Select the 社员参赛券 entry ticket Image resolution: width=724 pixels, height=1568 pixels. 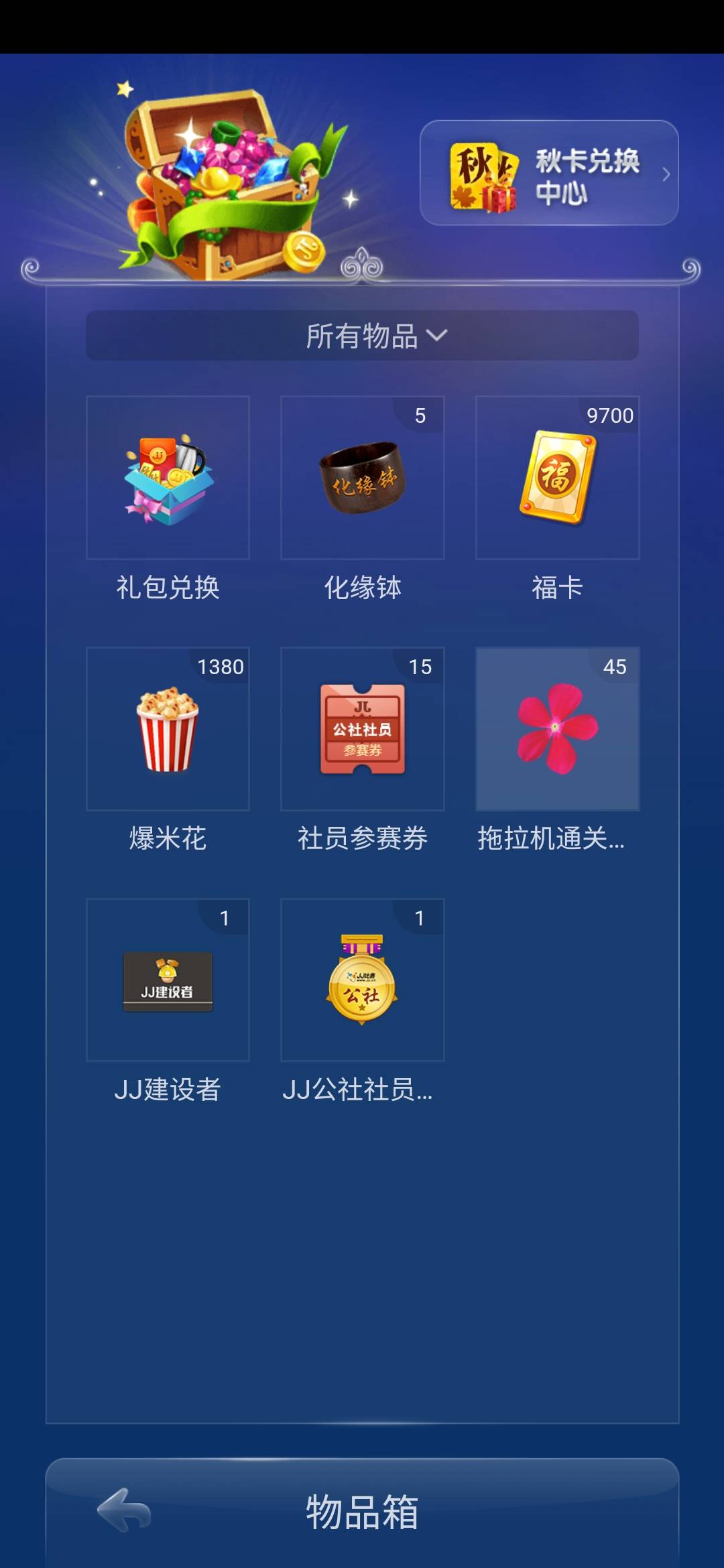pyautogui.click(x=362, y=730)
